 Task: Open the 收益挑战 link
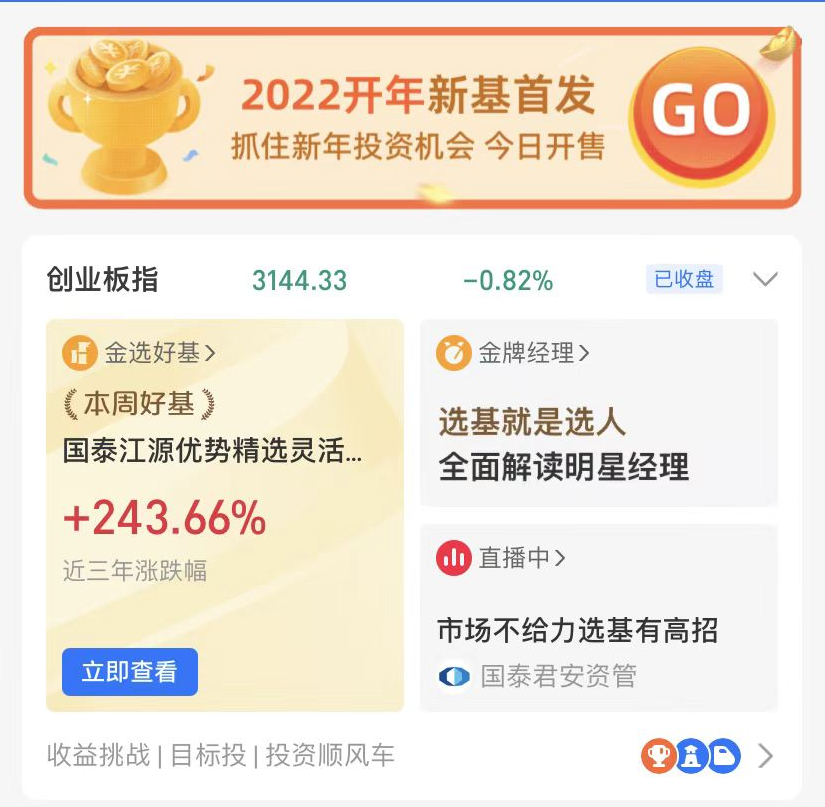pyautogui.click(x=98, y=755)
